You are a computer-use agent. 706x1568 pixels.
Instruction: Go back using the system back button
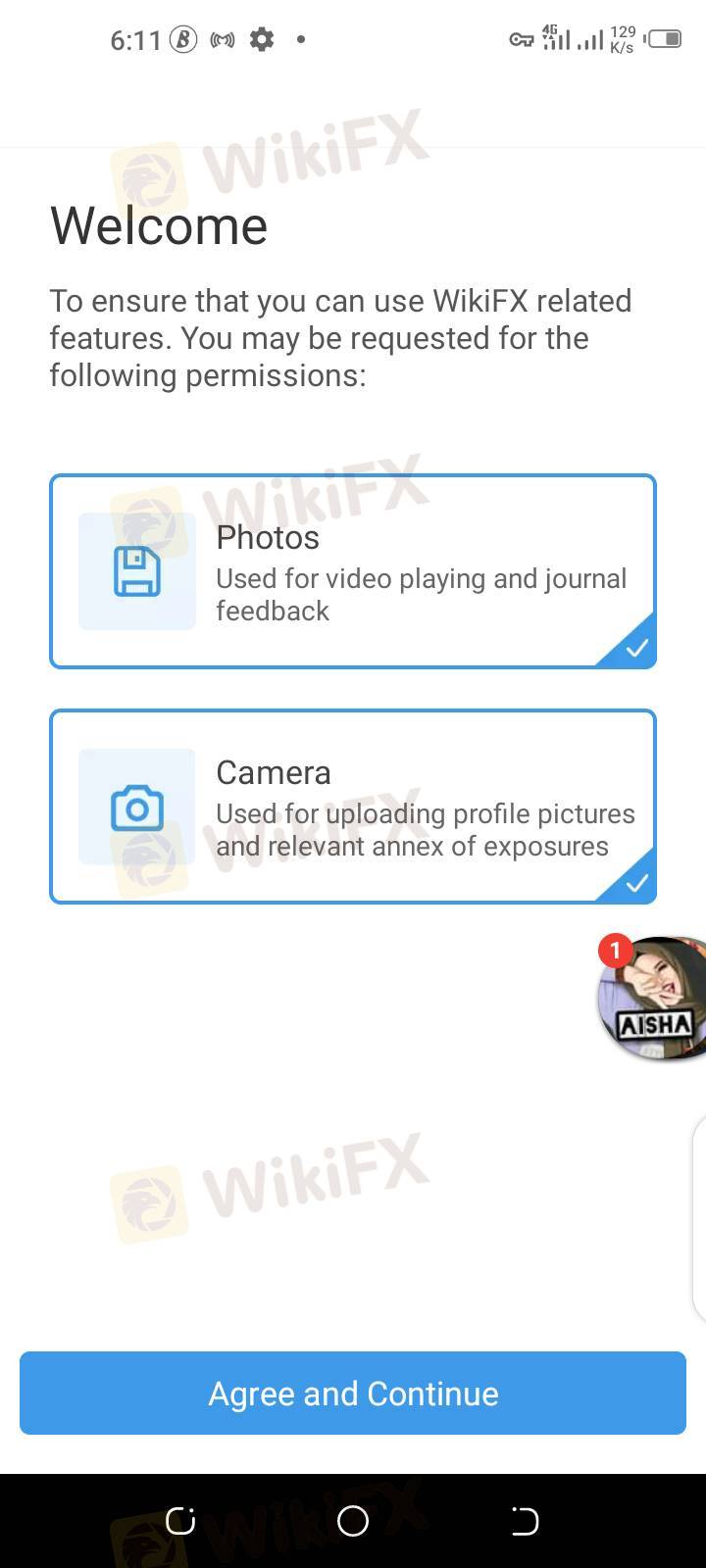[x=525, y=1521]
